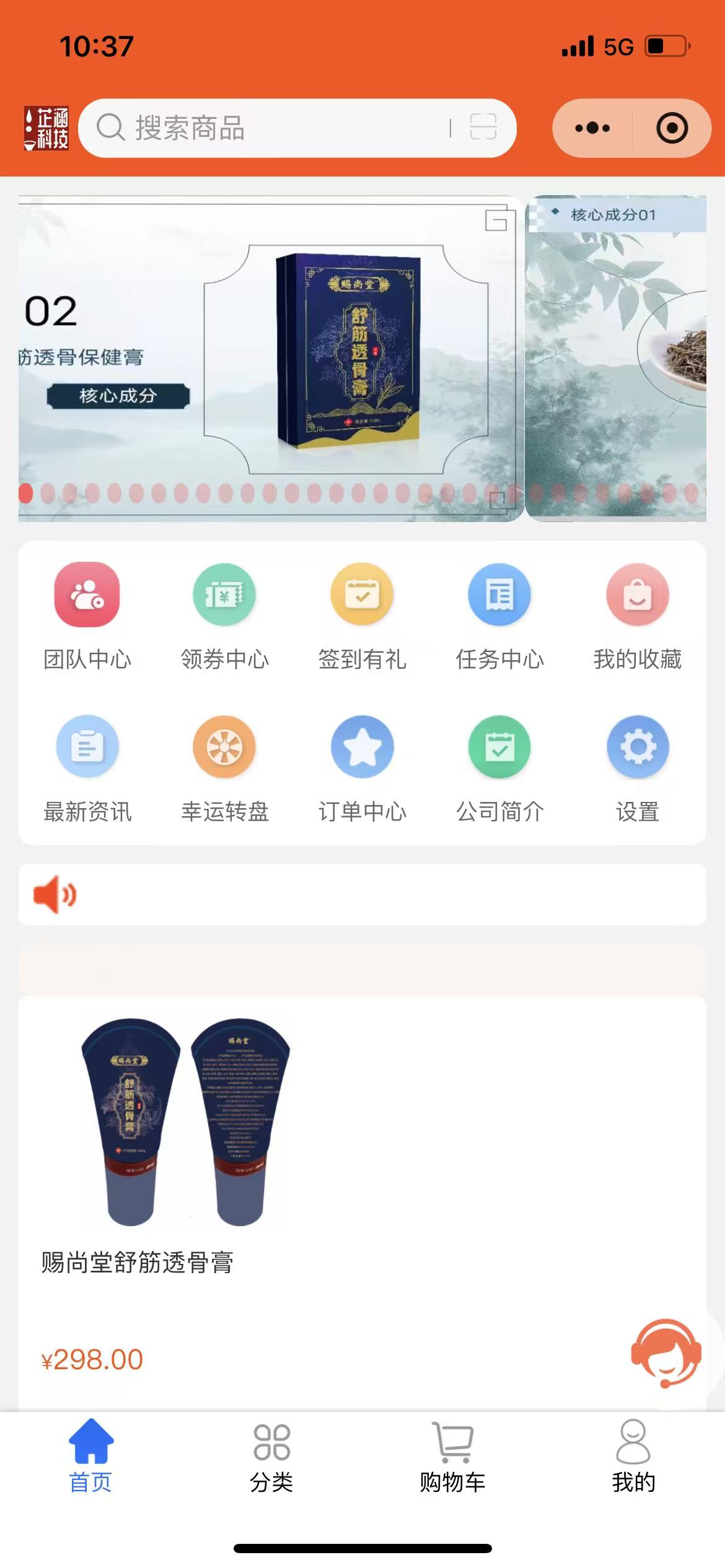Open the mini program more-options menu
725x1568 pixels.
[592, 128]
